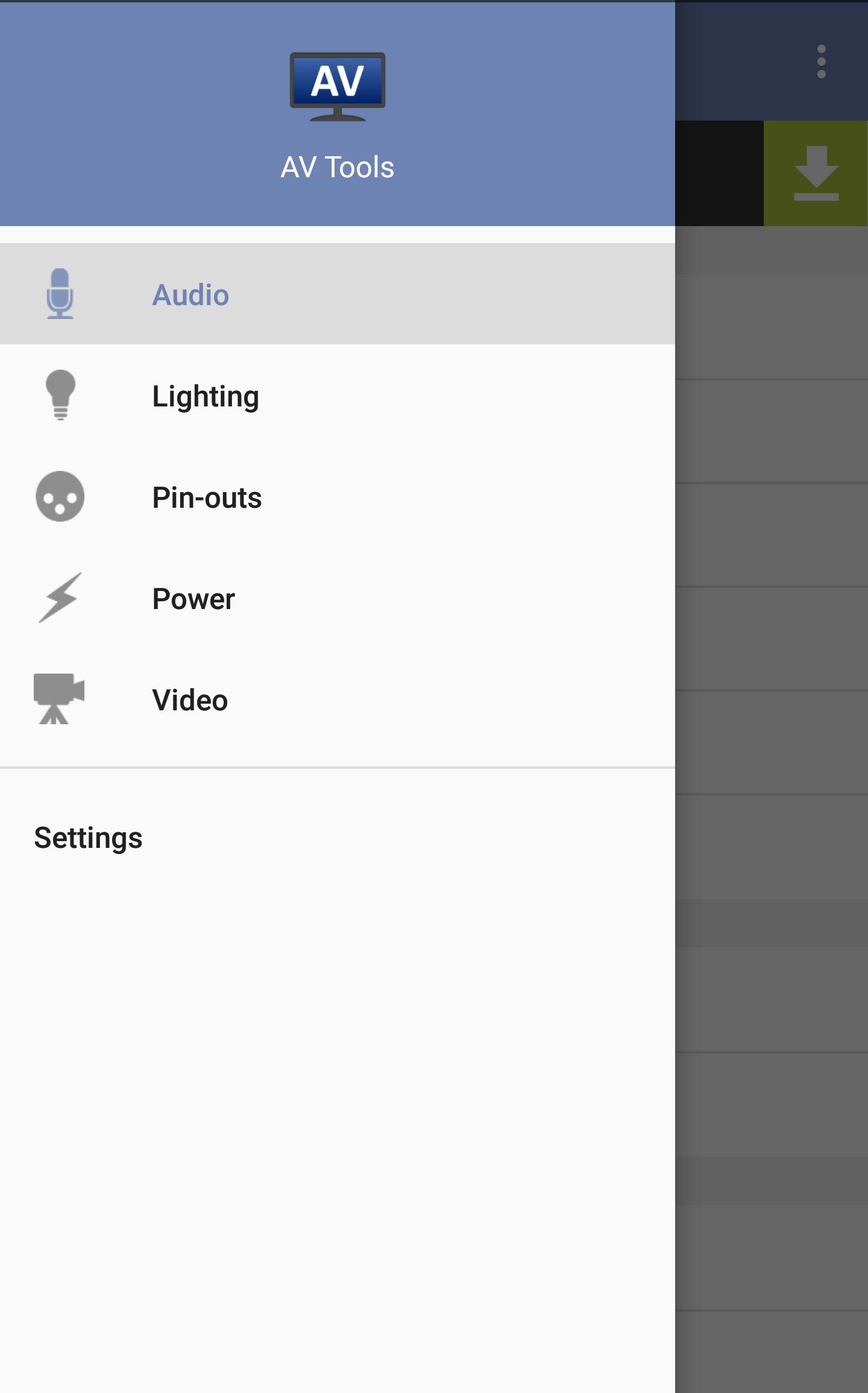Switch to the Video section
This screenshot has width=868, height=1393.
point(338,700)
